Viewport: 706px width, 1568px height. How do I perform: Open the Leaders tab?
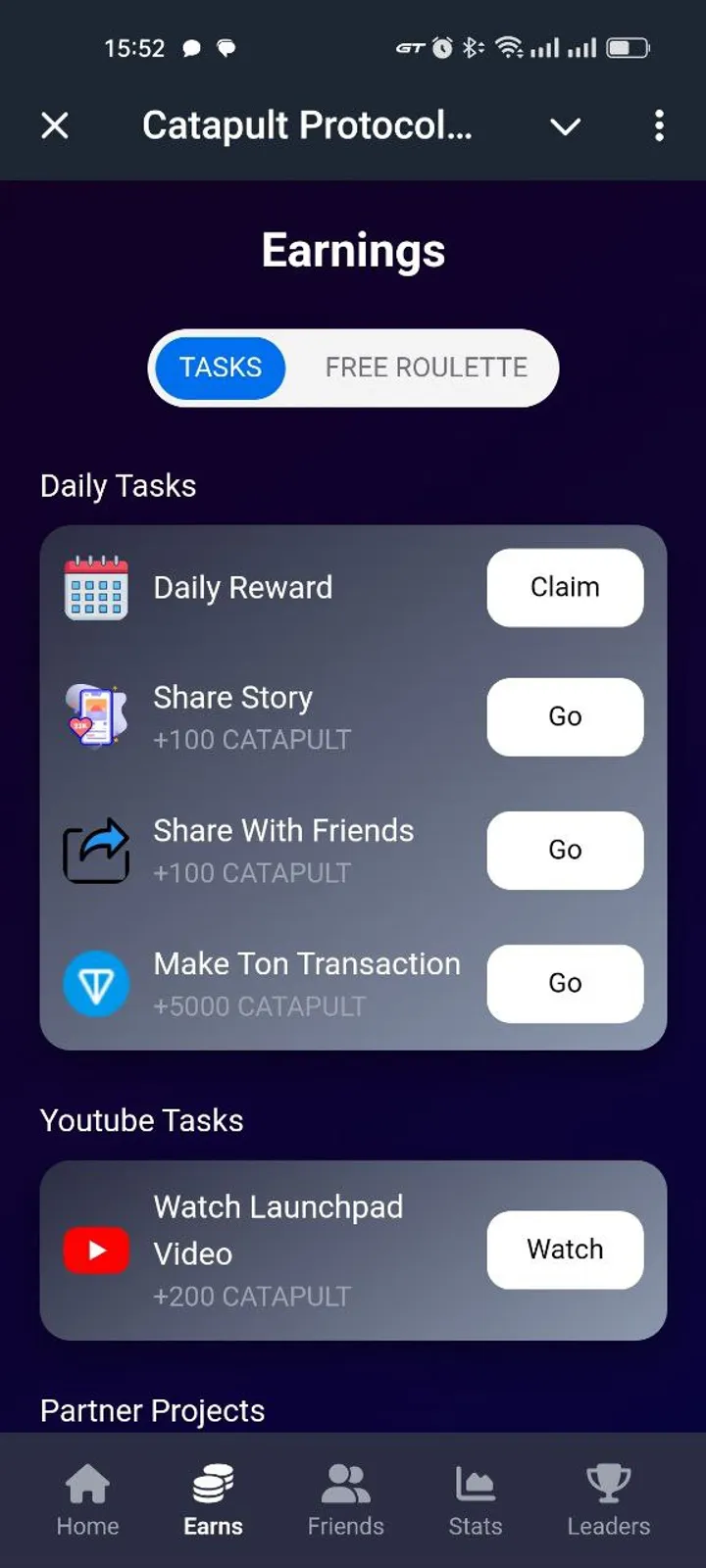click(x=608, y=1500)
